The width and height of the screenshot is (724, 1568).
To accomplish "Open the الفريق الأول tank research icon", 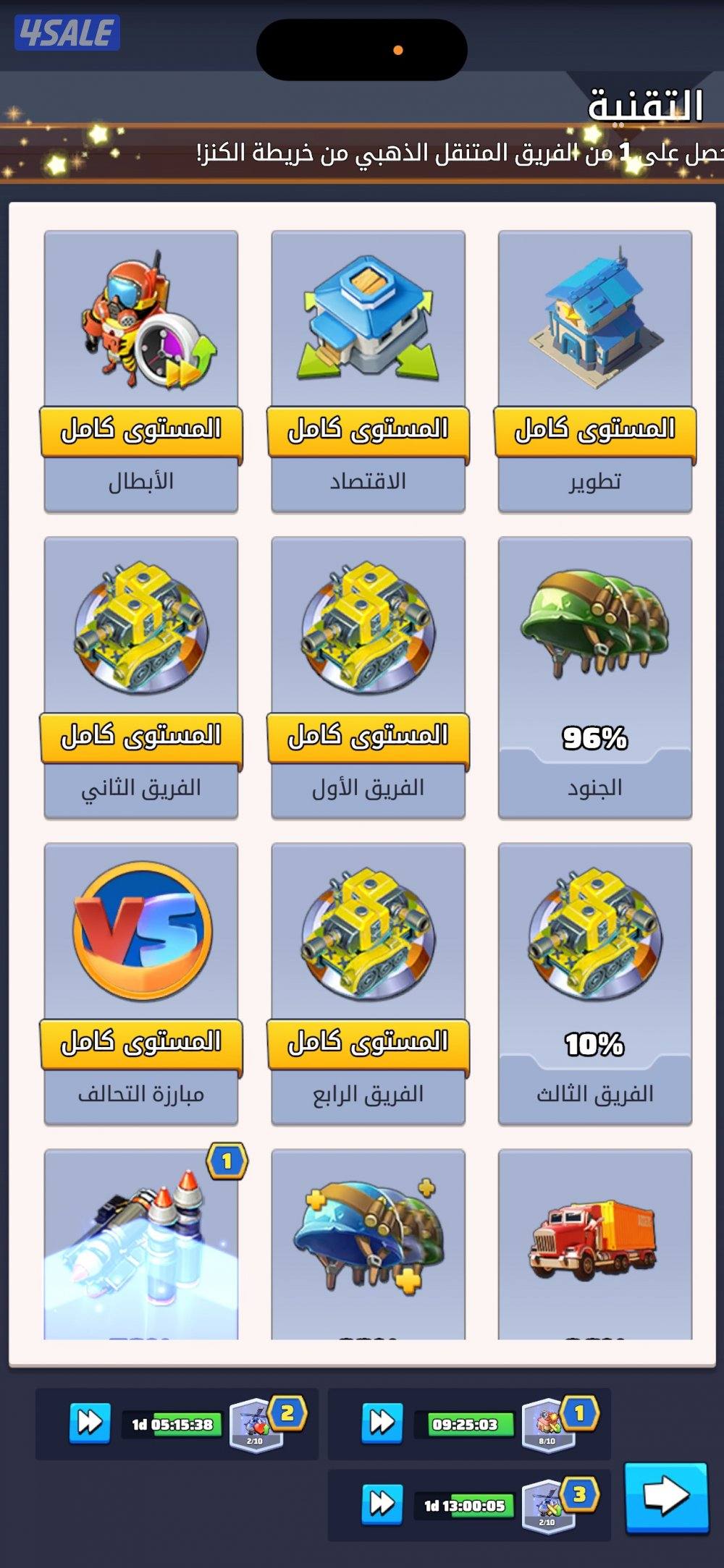I will tap(369, 637).
